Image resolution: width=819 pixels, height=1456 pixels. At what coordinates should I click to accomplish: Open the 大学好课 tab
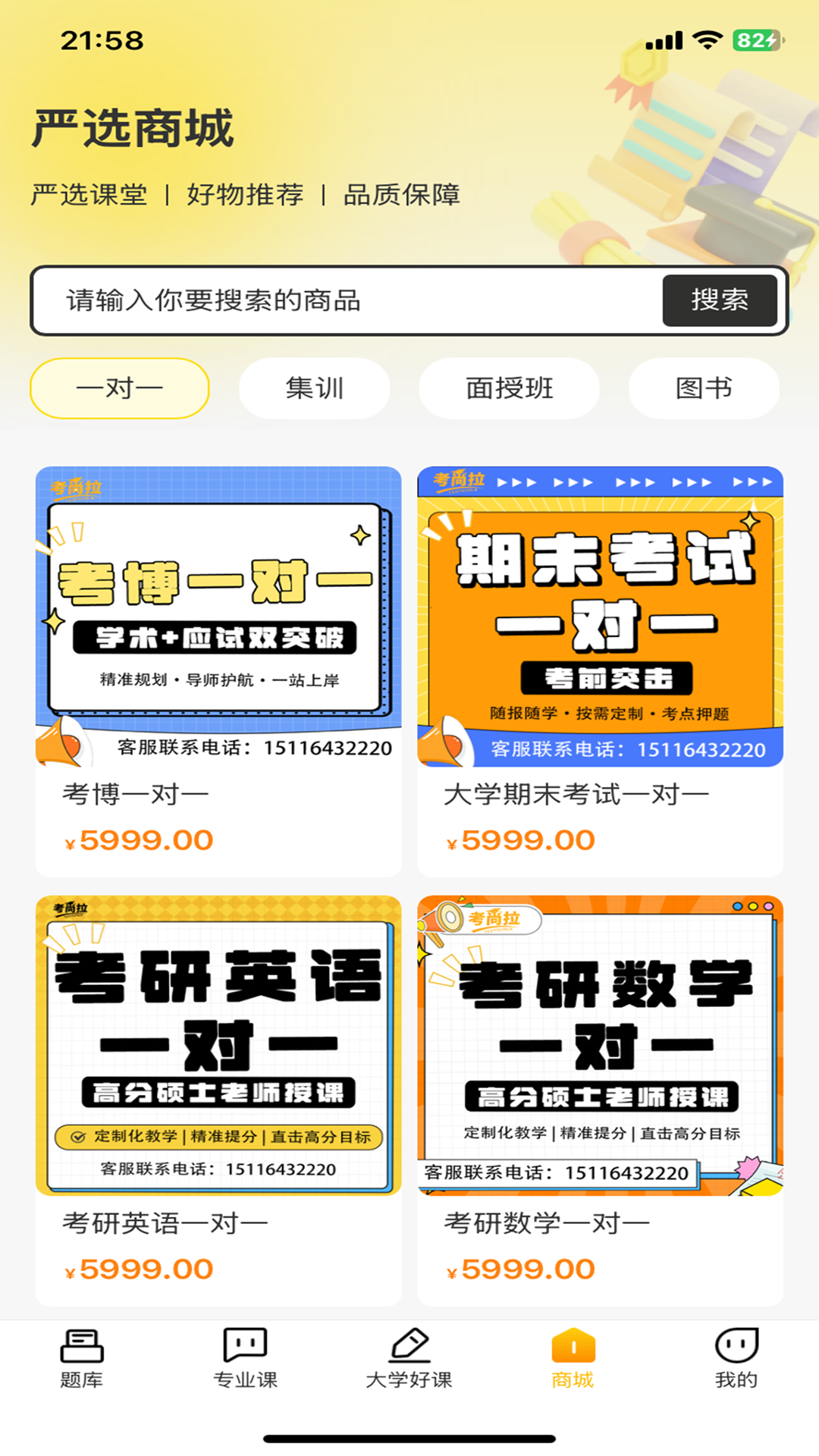pyautogui.click(x=409, y=1359)
